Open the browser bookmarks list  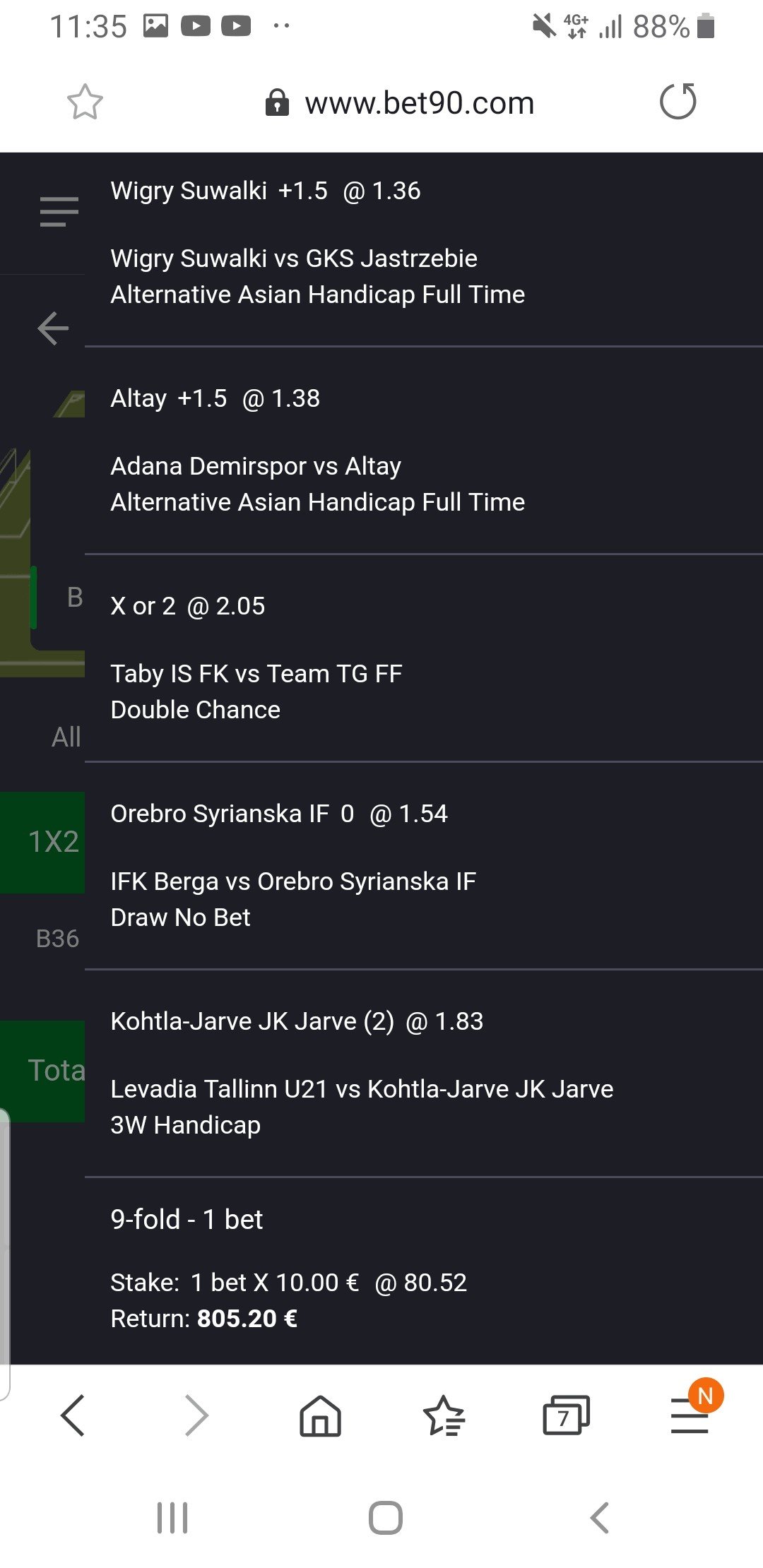[444, 1415]
